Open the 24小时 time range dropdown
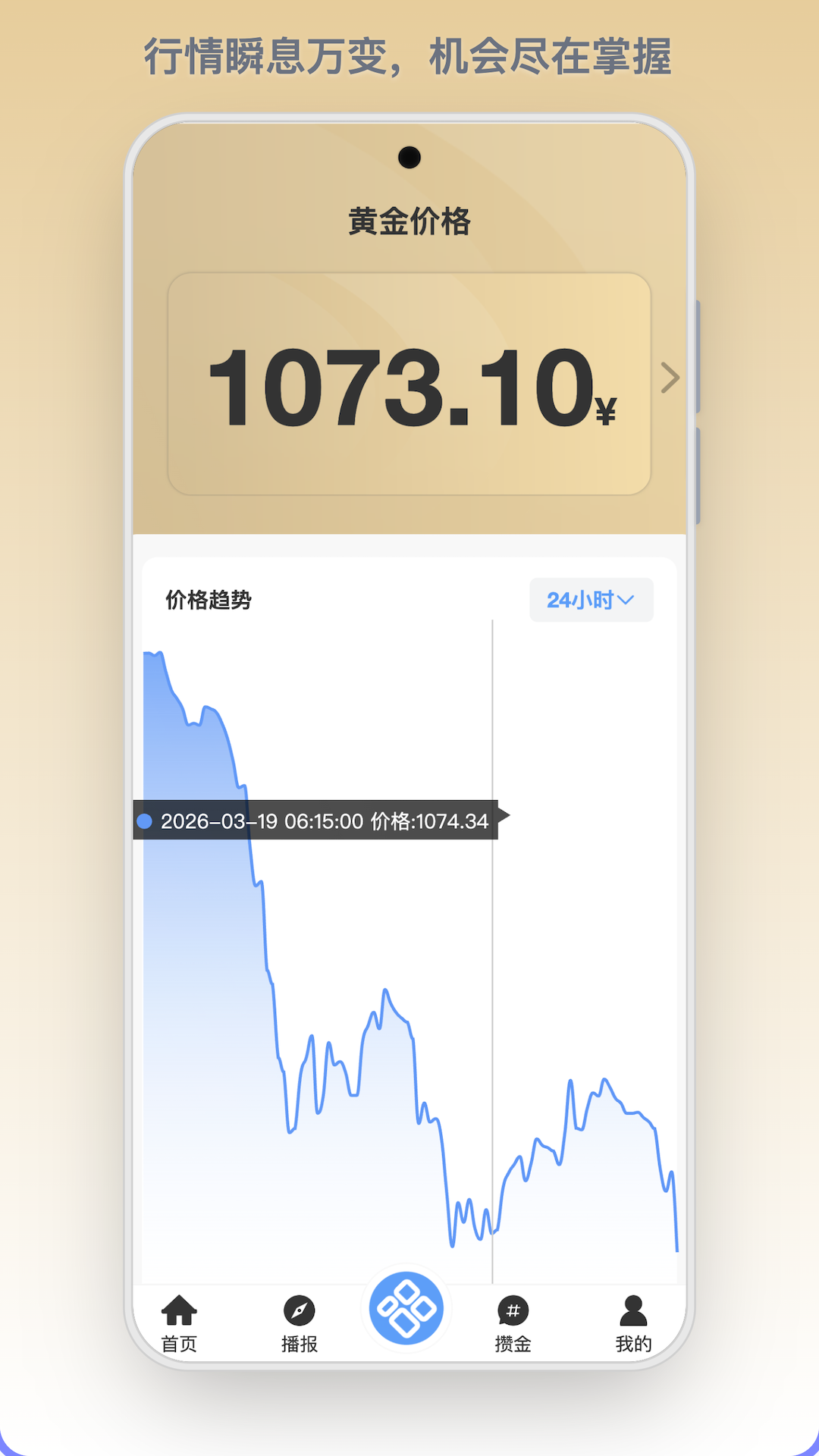819x1456 pixels. [x=591, y=599]
